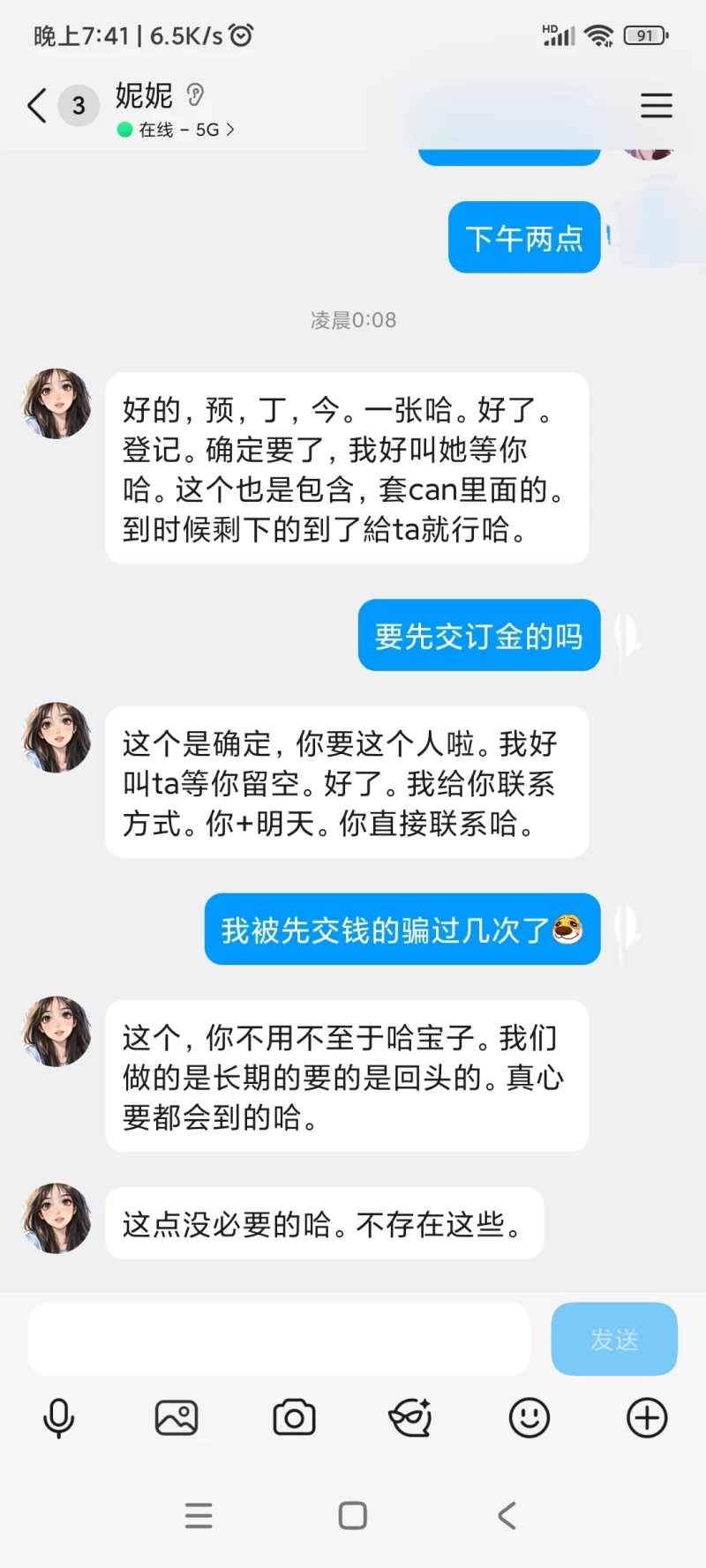Screen dimensions: 706x1568
Task: Record a voice message with the microphone
Action: click(59, 1418)
